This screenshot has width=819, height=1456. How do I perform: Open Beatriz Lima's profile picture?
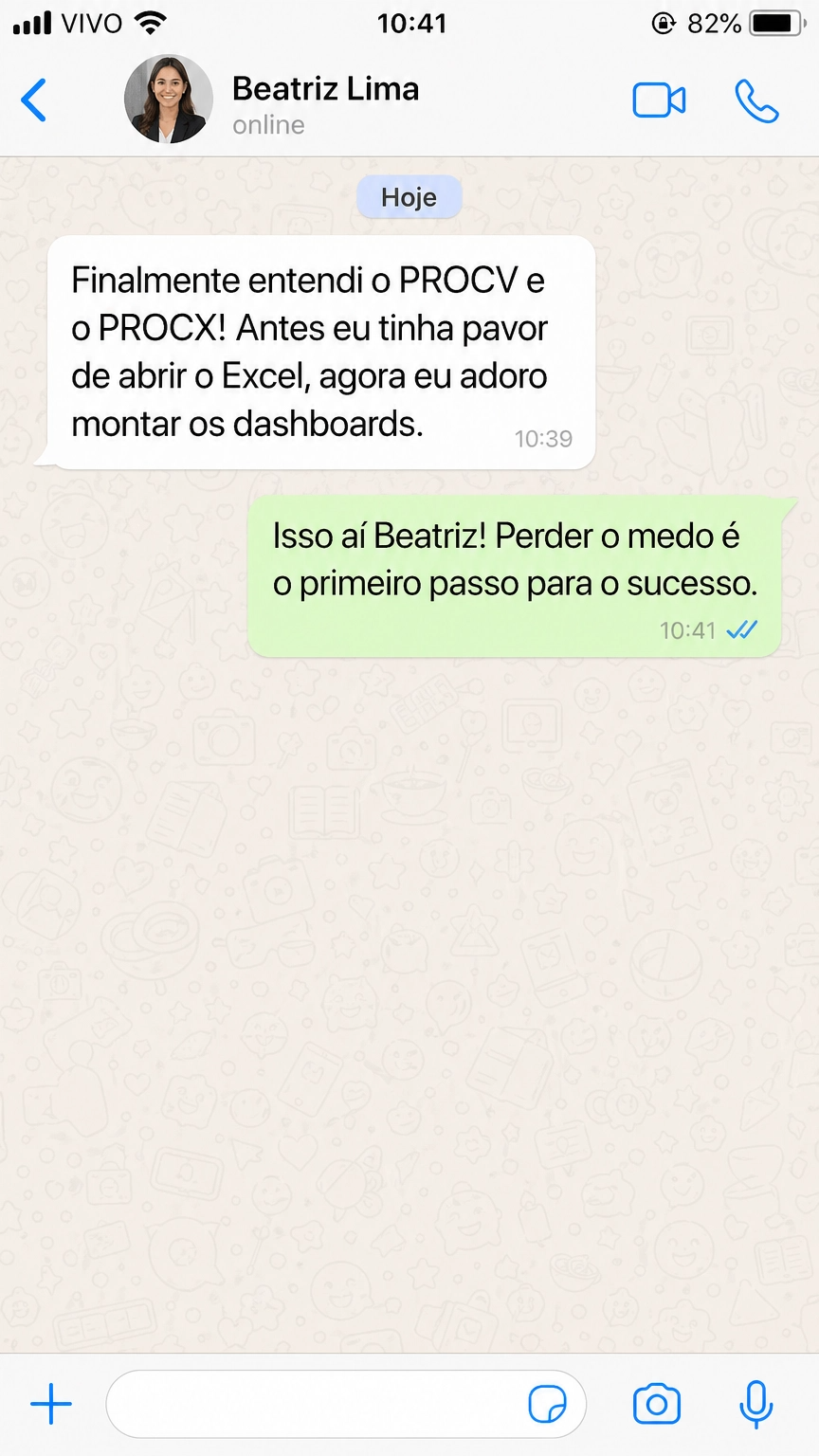pyautogui.click(x=169, y=98)
